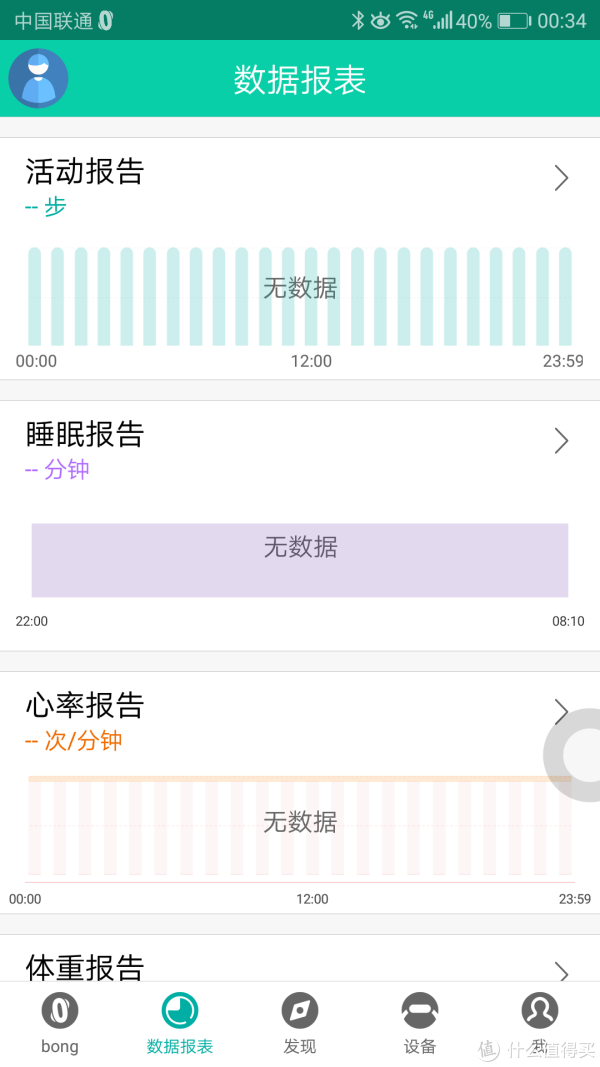Switch to the bong tab

[x=60, y=1024]
